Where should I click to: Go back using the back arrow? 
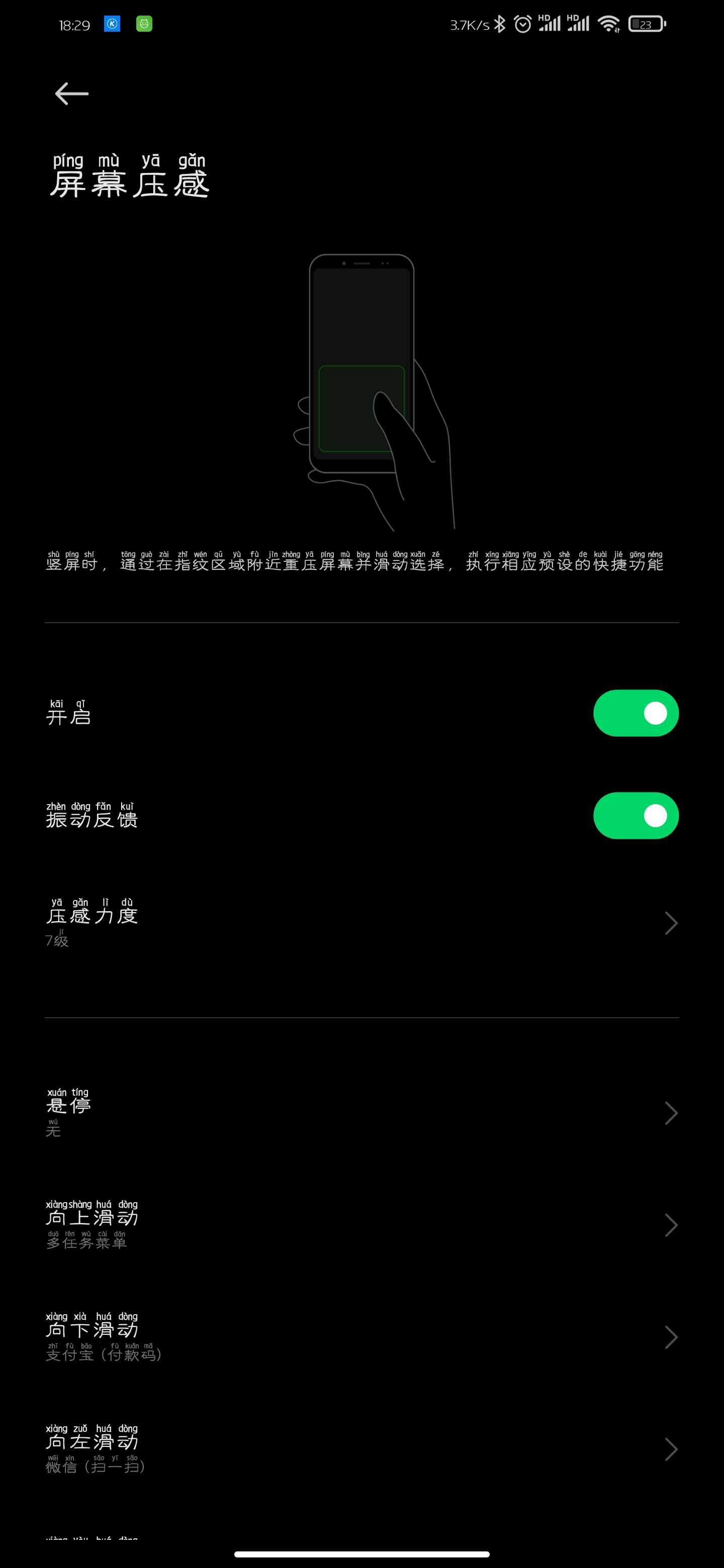tap(71, 94)
